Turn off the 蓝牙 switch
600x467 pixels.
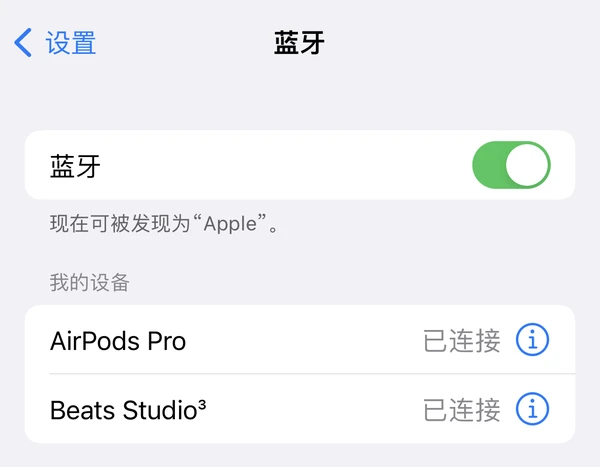coord(510,166)
